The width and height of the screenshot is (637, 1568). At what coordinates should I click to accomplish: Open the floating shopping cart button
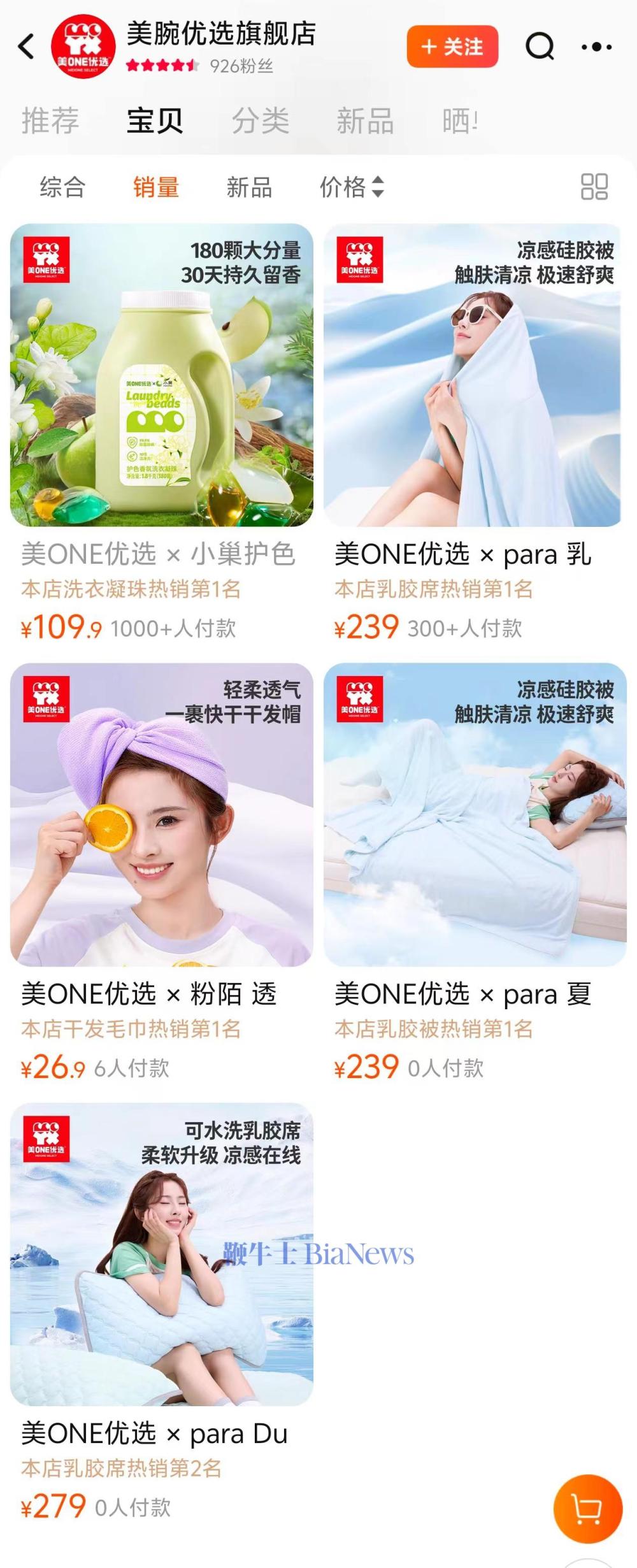[587, 1508]
